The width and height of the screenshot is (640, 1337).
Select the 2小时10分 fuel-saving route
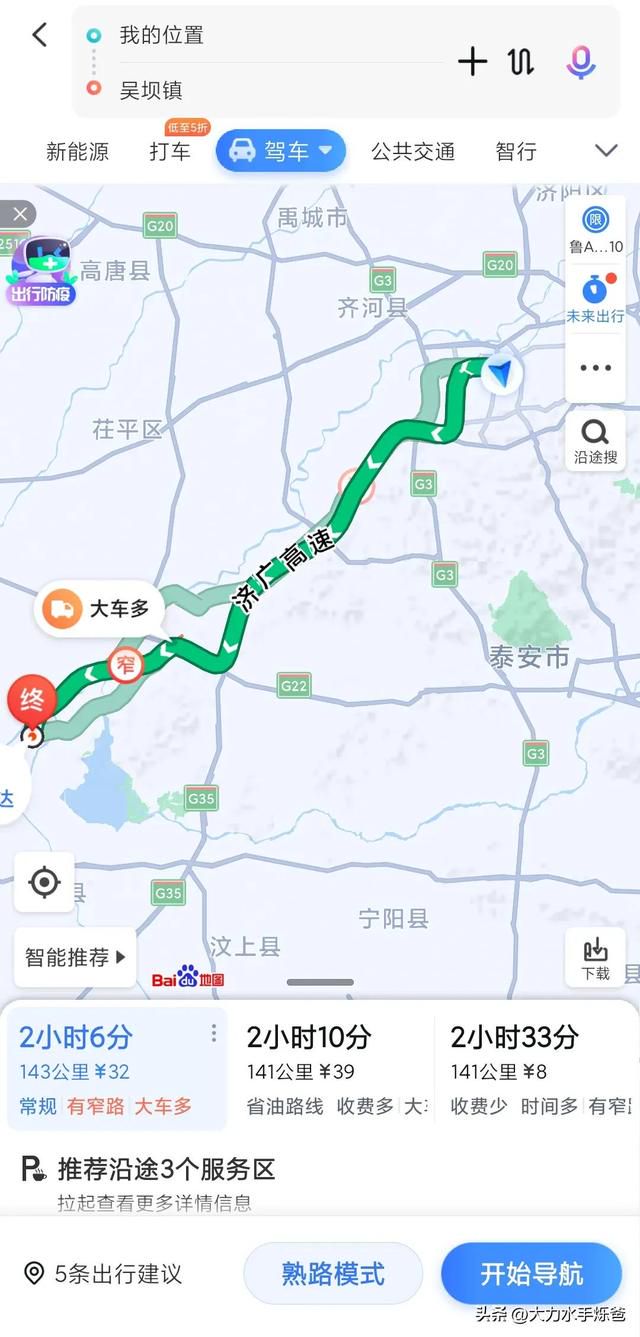pos(333,1069)
